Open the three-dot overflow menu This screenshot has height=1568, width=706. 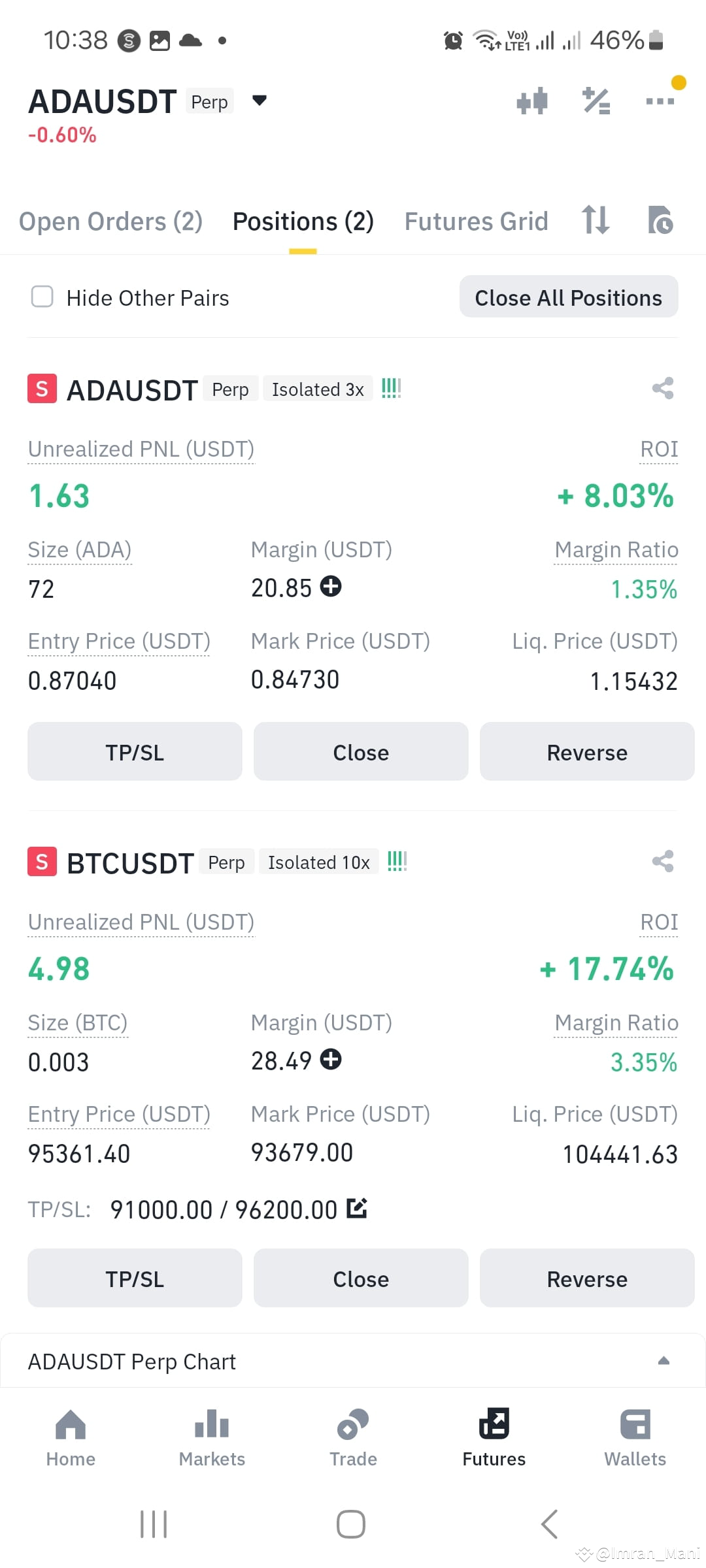coord(659,101)
